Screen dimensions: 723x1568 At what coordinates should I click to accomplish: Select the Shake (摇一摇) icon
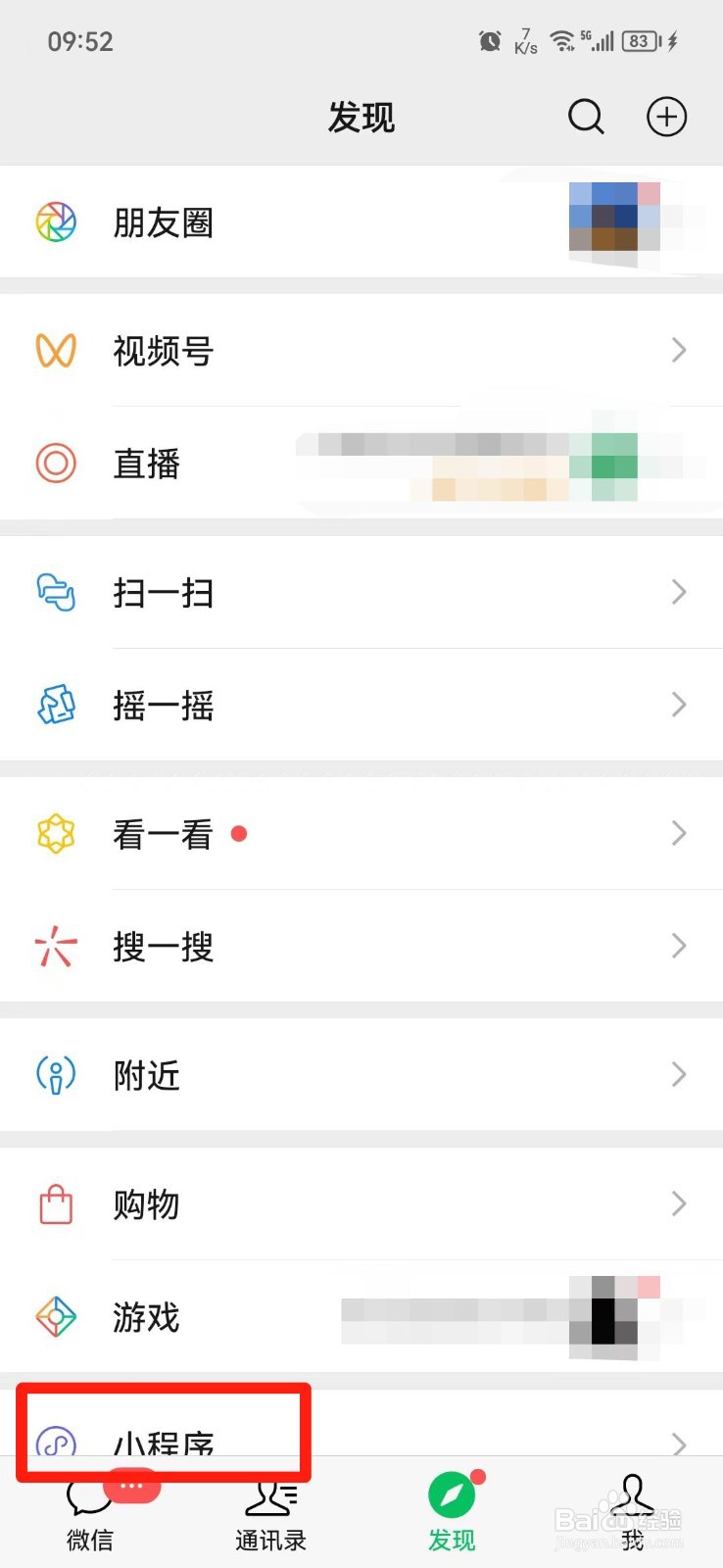tap(56, 705)
